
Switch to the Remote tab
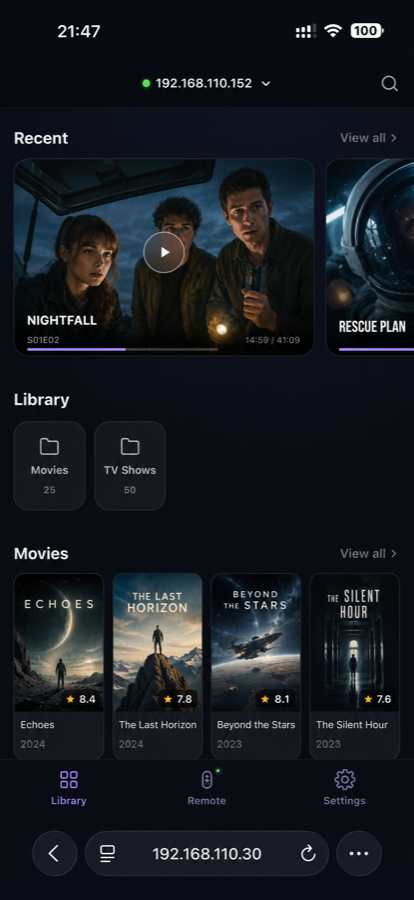[207, 788]
